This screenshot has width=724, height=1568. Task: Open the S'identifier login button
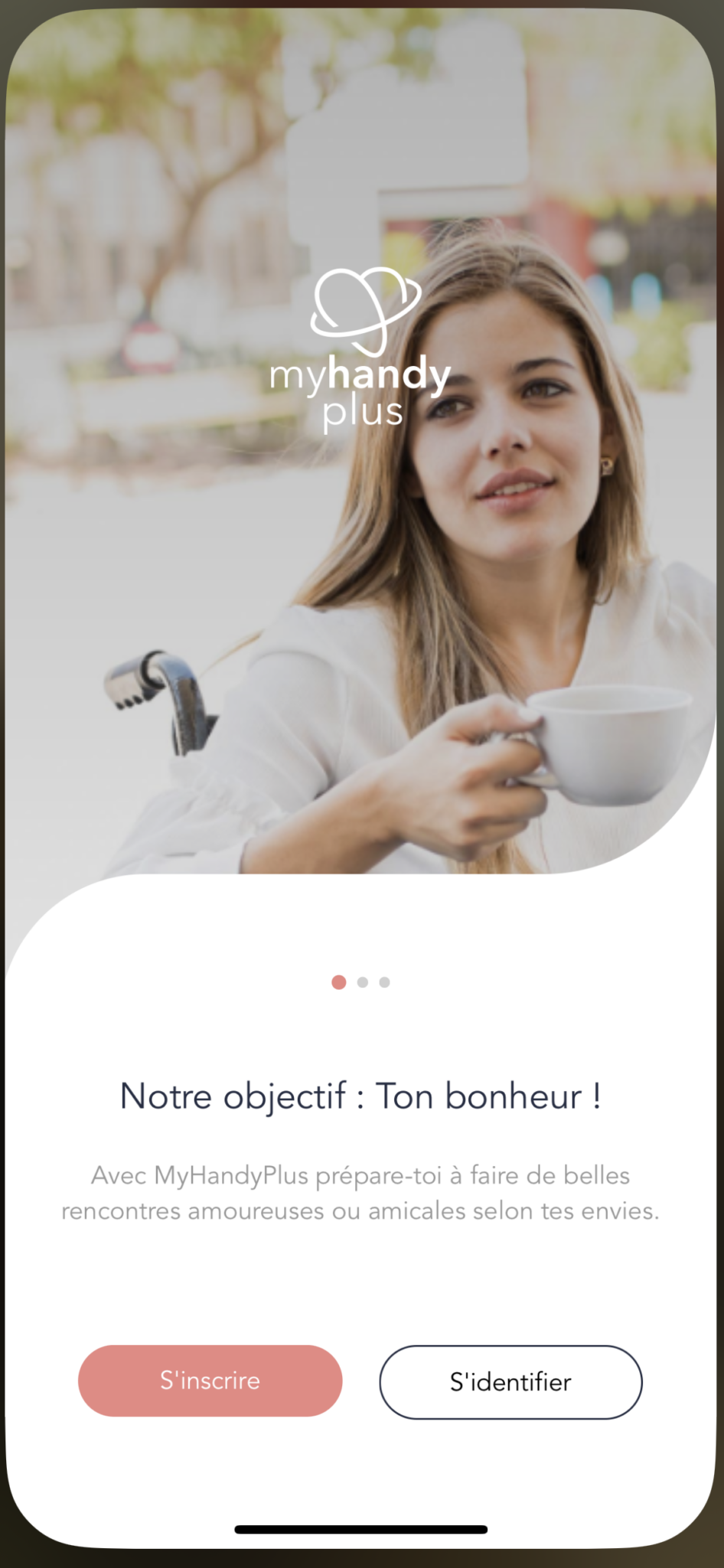click(510, 1382)
